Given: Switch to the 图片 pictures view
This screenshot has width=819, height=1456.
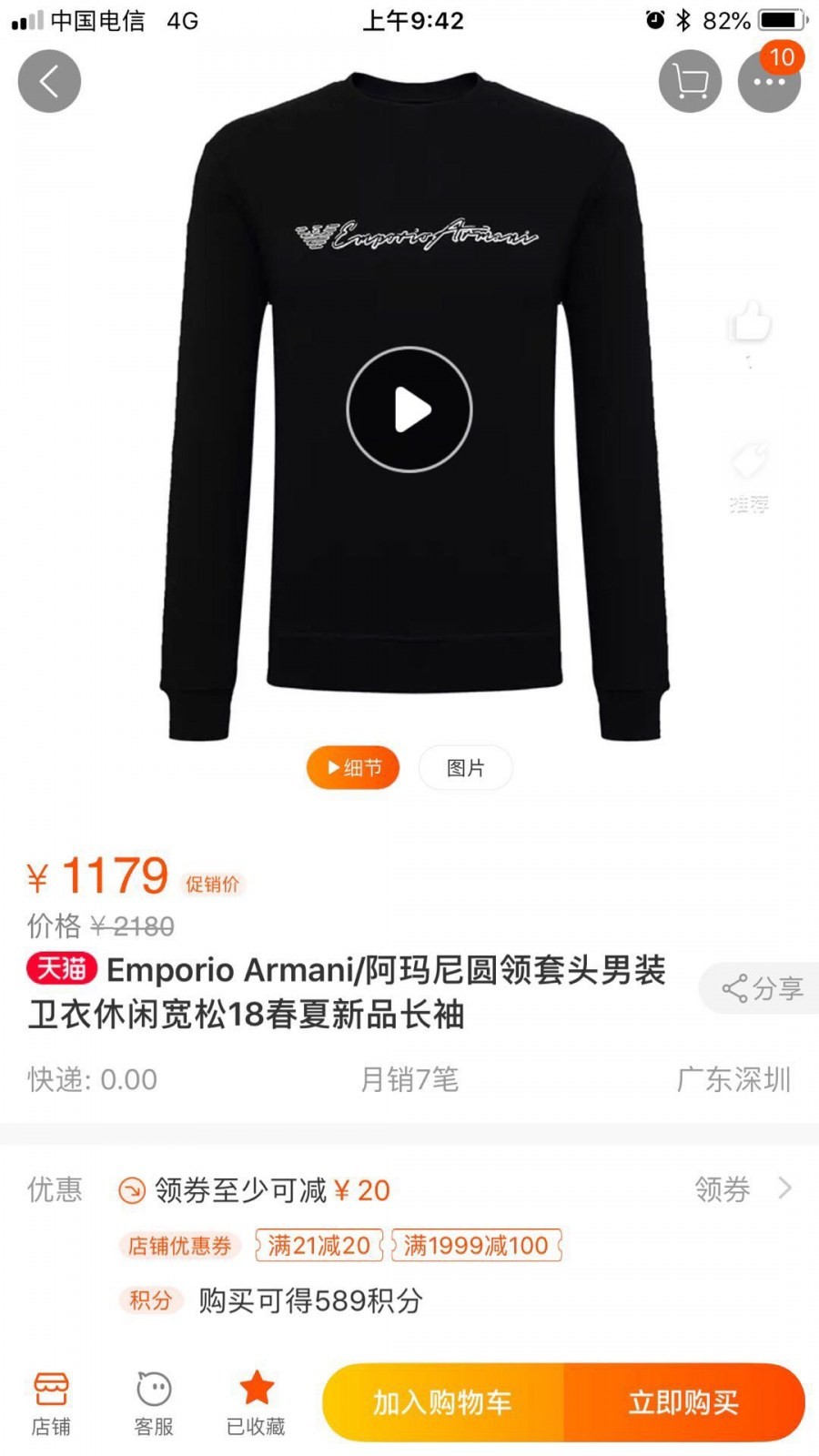Looking at the screenshot, I should (x=465, y=767).
